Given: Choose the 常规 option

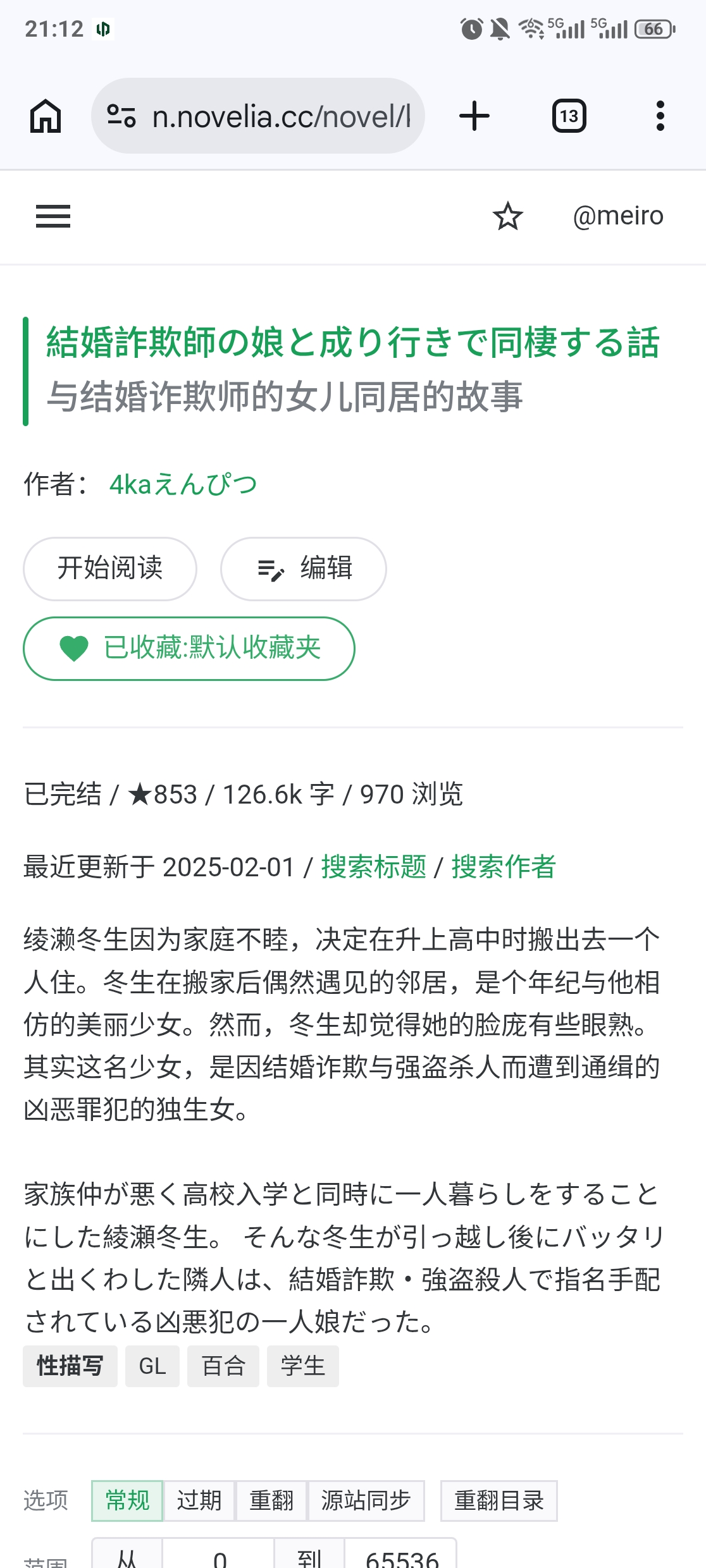Looking at the screenshot, I should tap(127, 1500).
